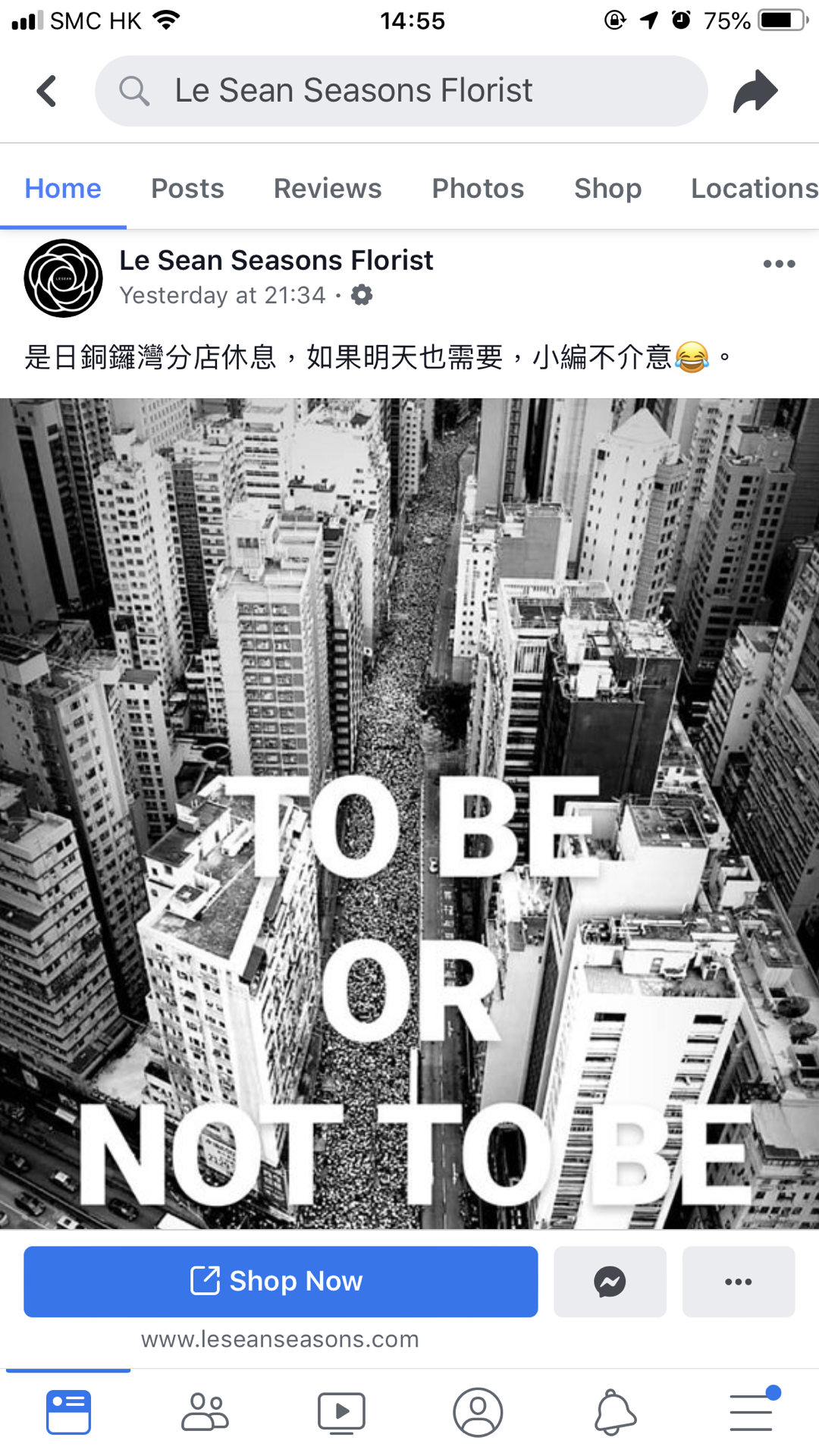Open the Profile tab in bottom bar
The image size is (819, 1456).
point(478,1412)
